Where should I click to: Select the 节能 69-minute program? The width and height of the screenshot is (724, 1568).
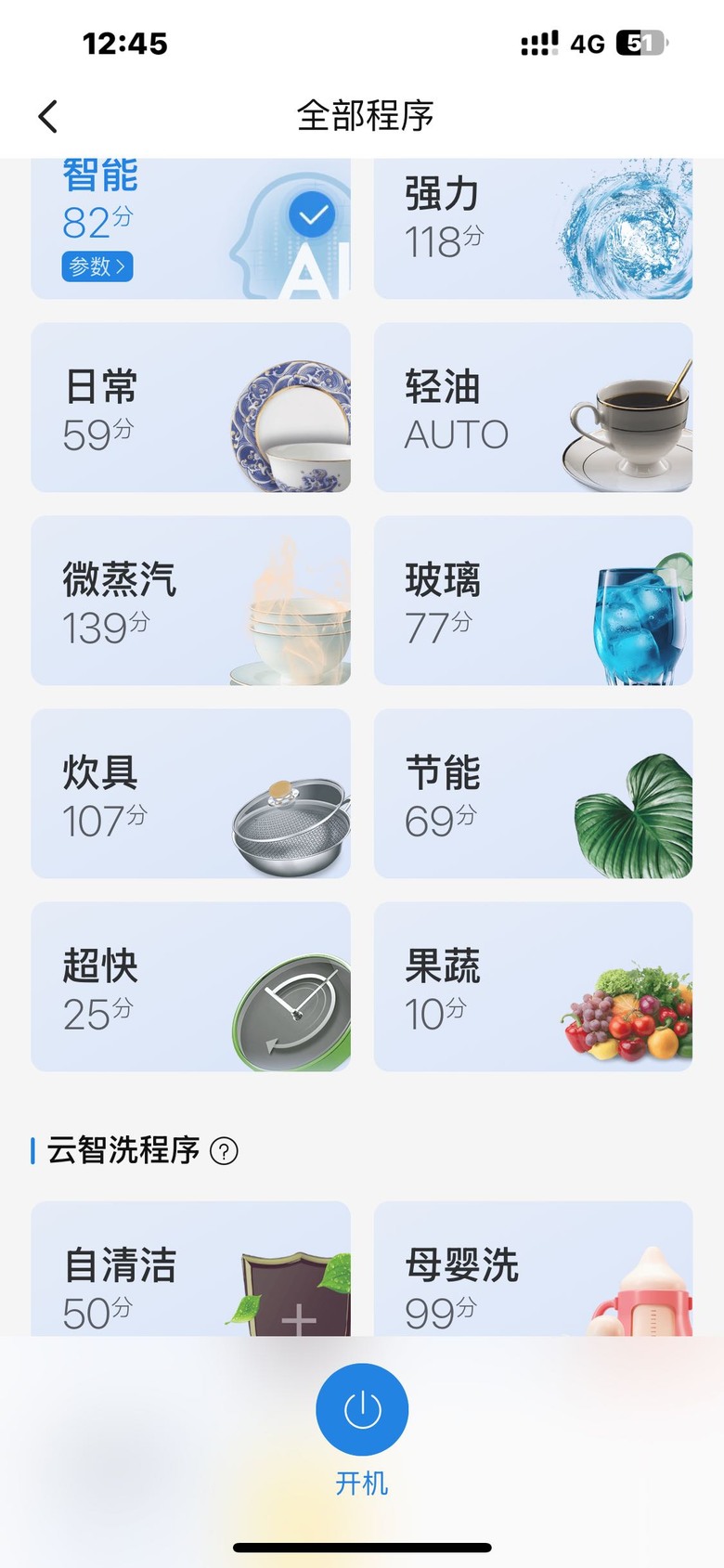pos(533,794)
